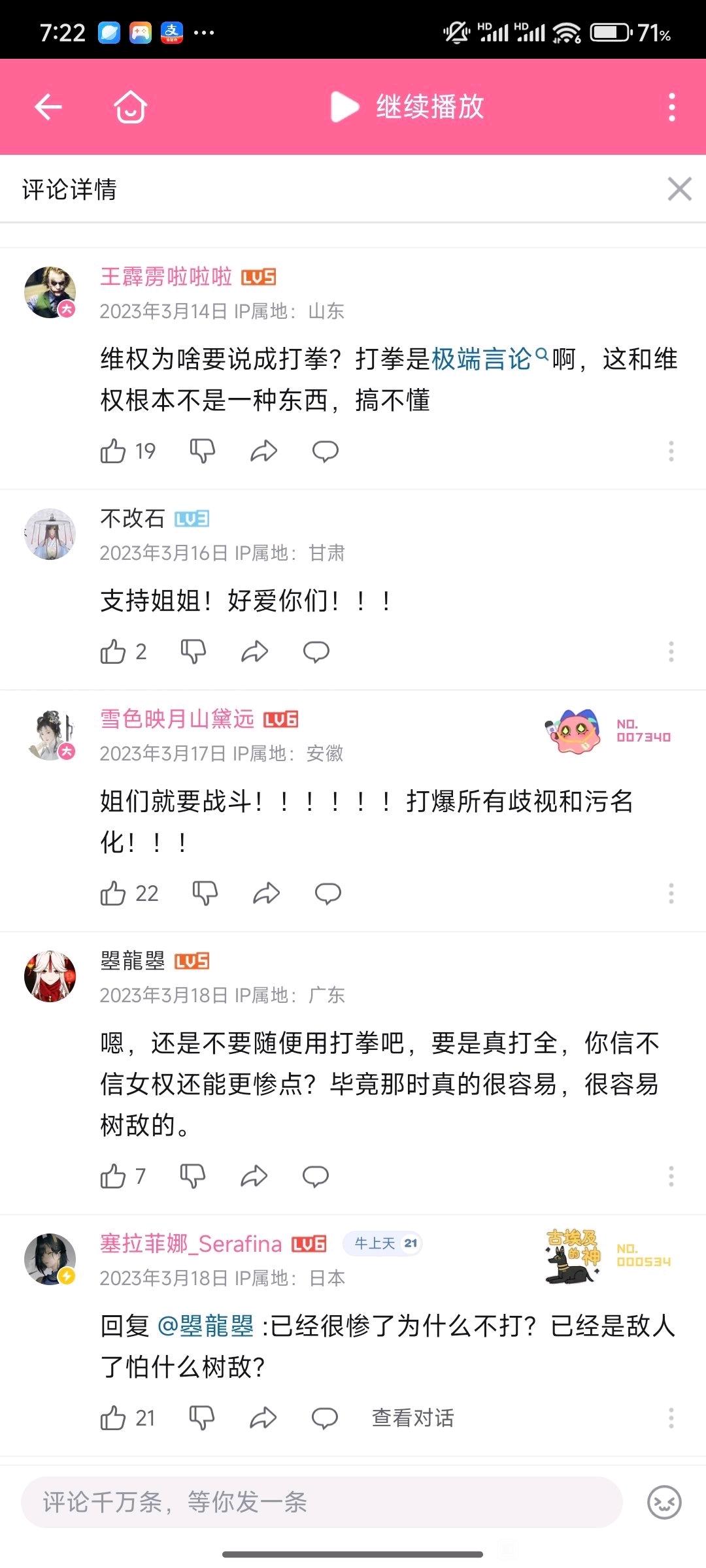
Task: Tap 继续播放 to resume the video
Action: point(409,106)
